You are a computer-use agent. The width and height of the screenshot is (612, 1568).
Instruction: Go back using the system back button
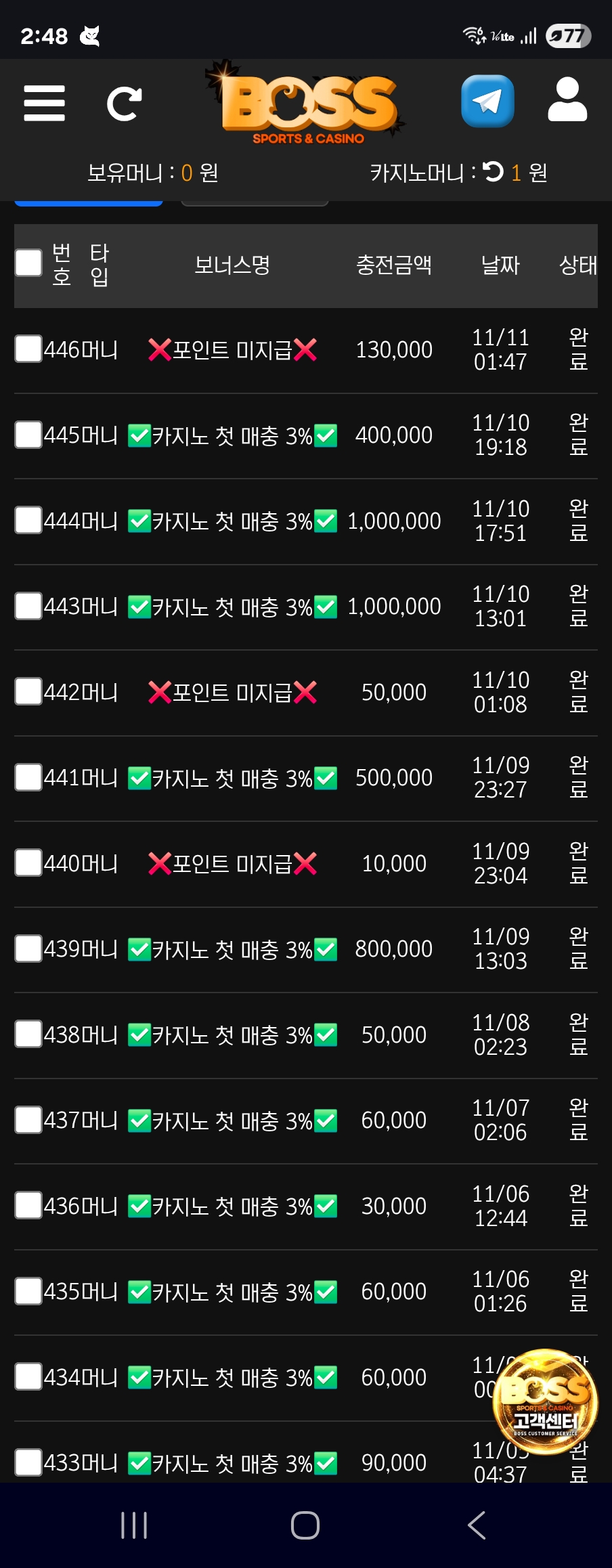point(477,1525)
